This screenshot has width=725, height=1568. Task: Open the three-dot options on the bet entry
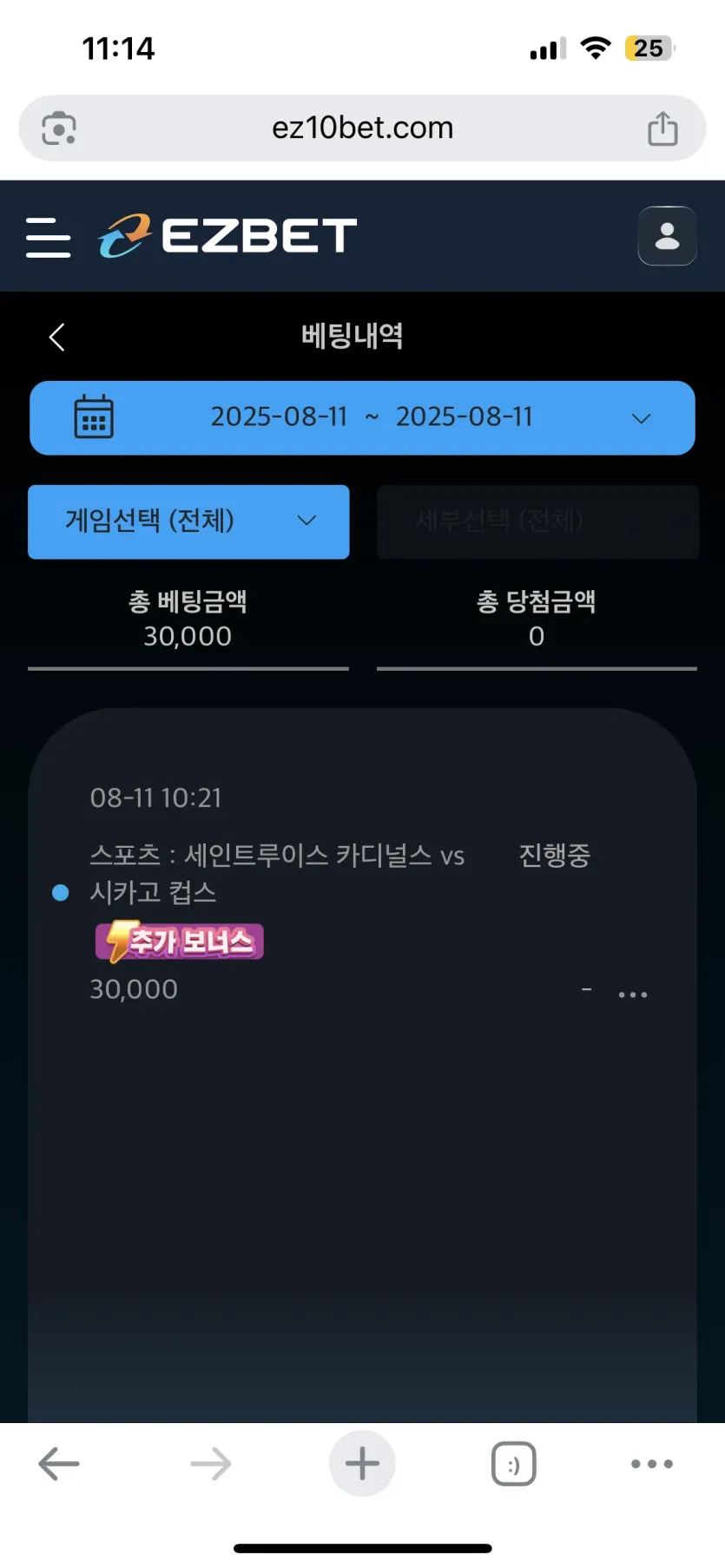pos(632,994)
